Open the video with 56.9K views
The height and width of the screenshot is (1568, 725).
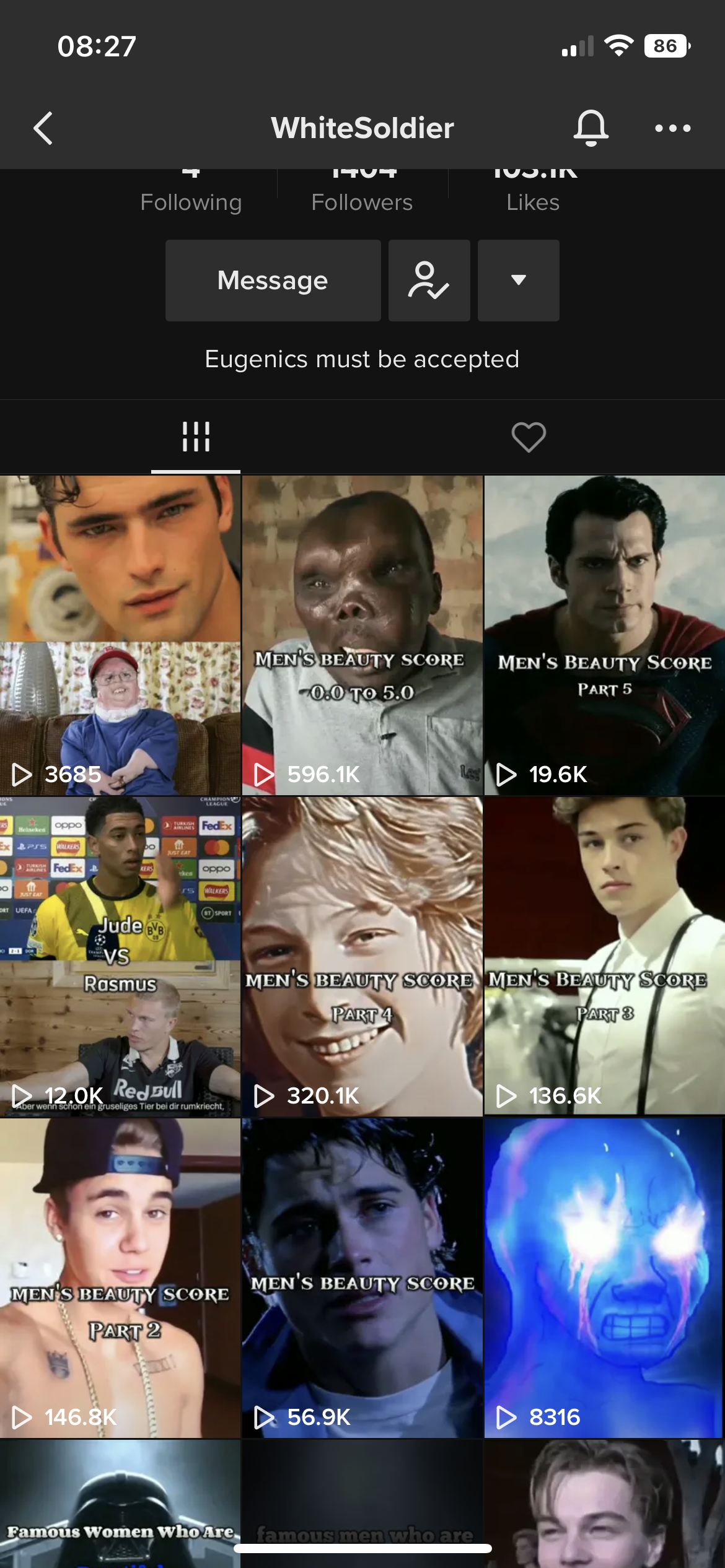pos(362,1278)
